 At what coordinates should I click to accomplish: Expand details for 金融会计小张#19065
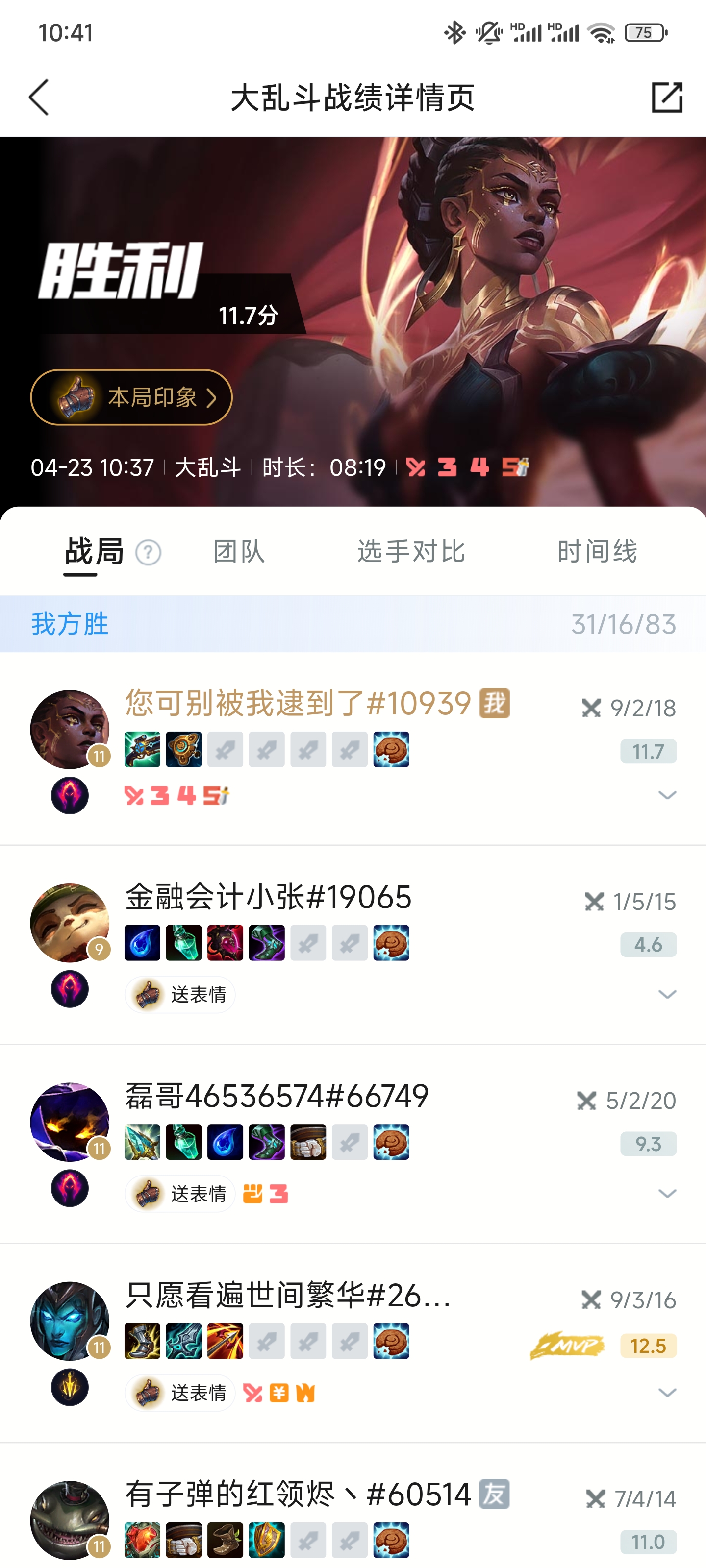click(668, 994)
